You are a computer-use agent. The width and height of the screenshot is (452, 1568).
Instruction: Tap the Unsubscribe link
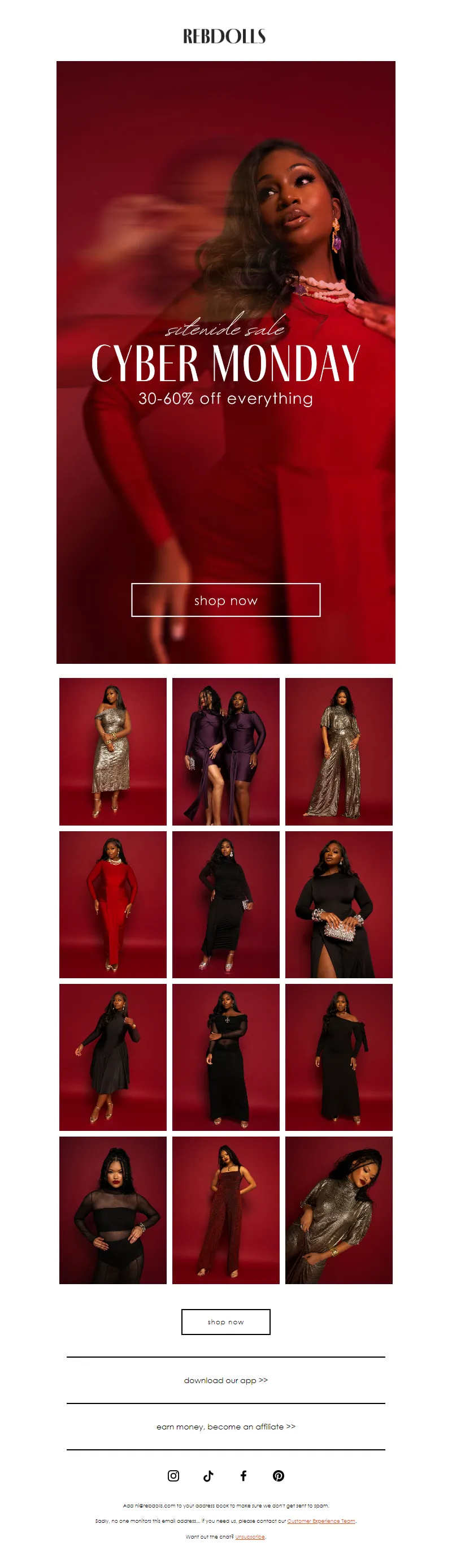250,1536
